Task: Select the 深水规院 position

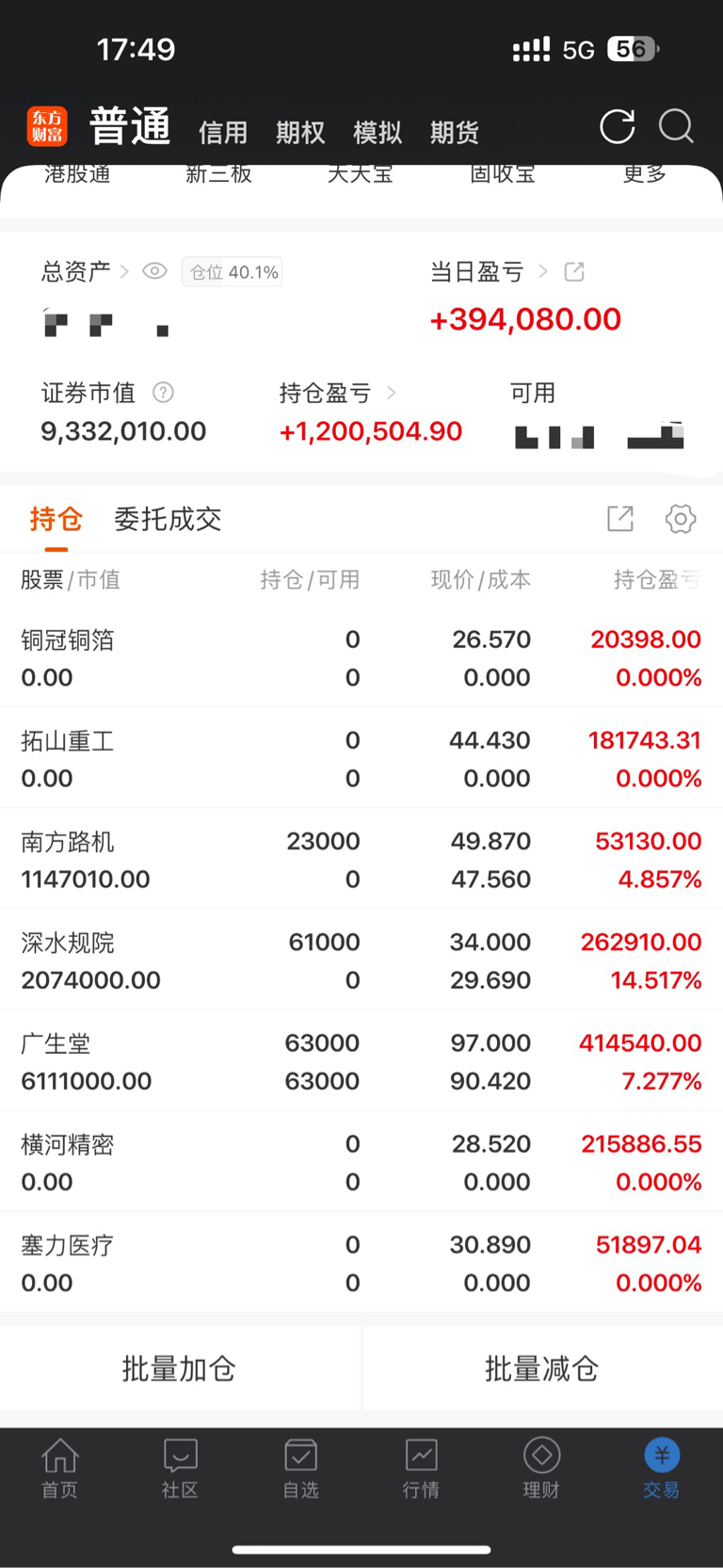Action: [x=361, y=960]
